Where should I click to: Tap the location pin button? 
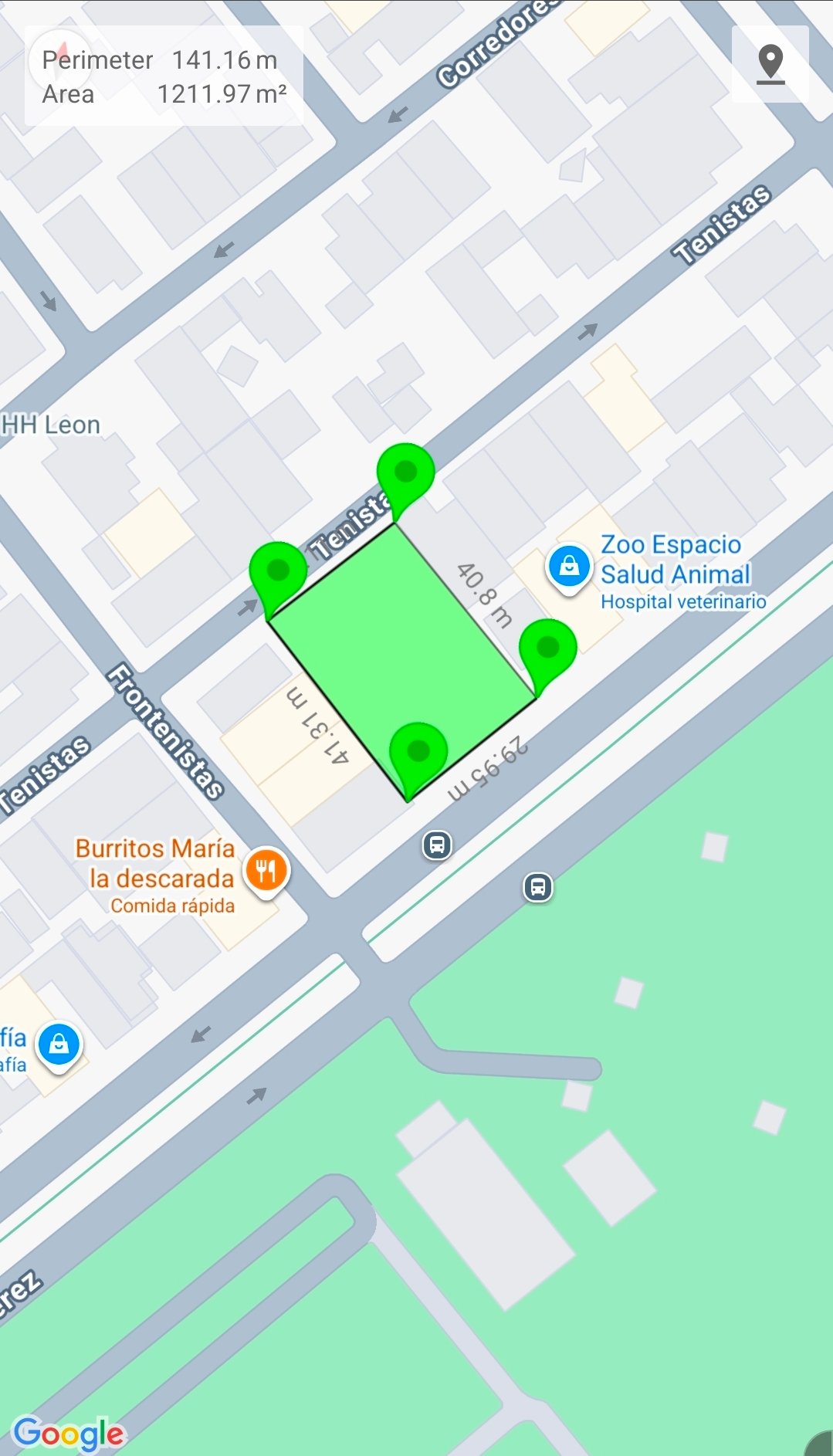[770, 64]
